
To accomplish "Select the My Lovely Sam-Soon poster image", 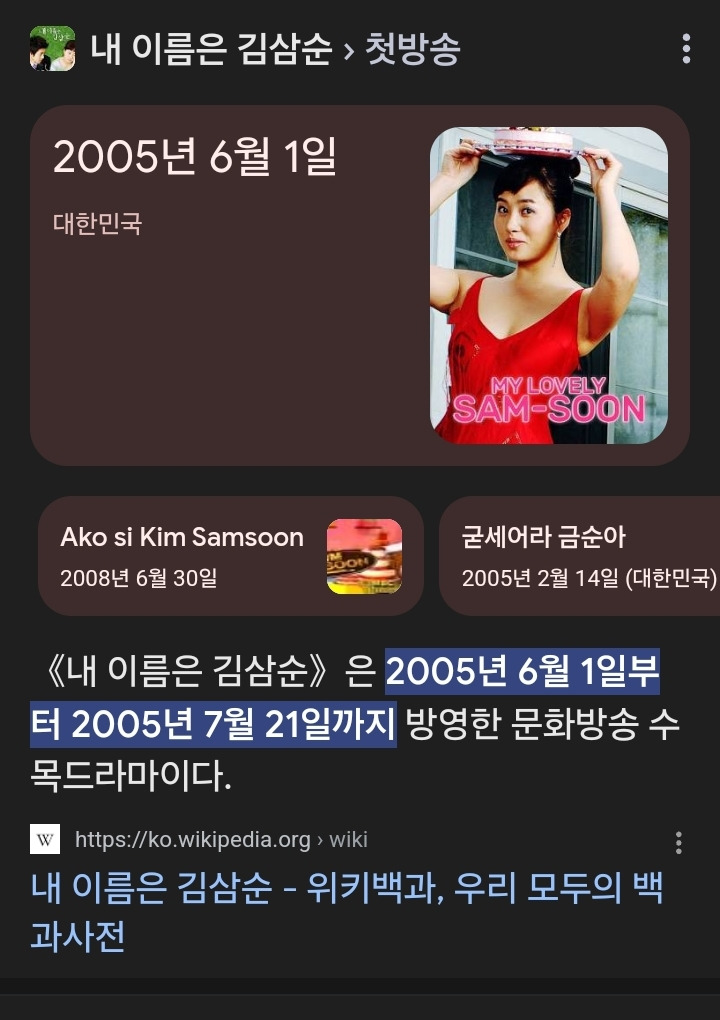I will pos(553,286).
